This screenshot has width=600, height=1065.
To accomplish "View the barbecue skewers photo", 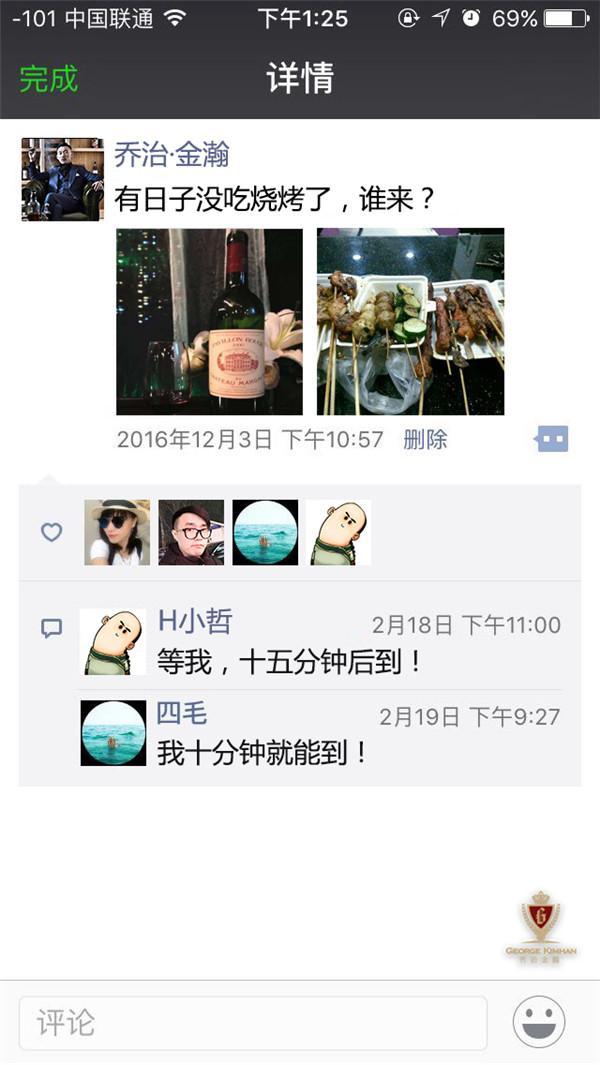I will [x=410, y=321].
